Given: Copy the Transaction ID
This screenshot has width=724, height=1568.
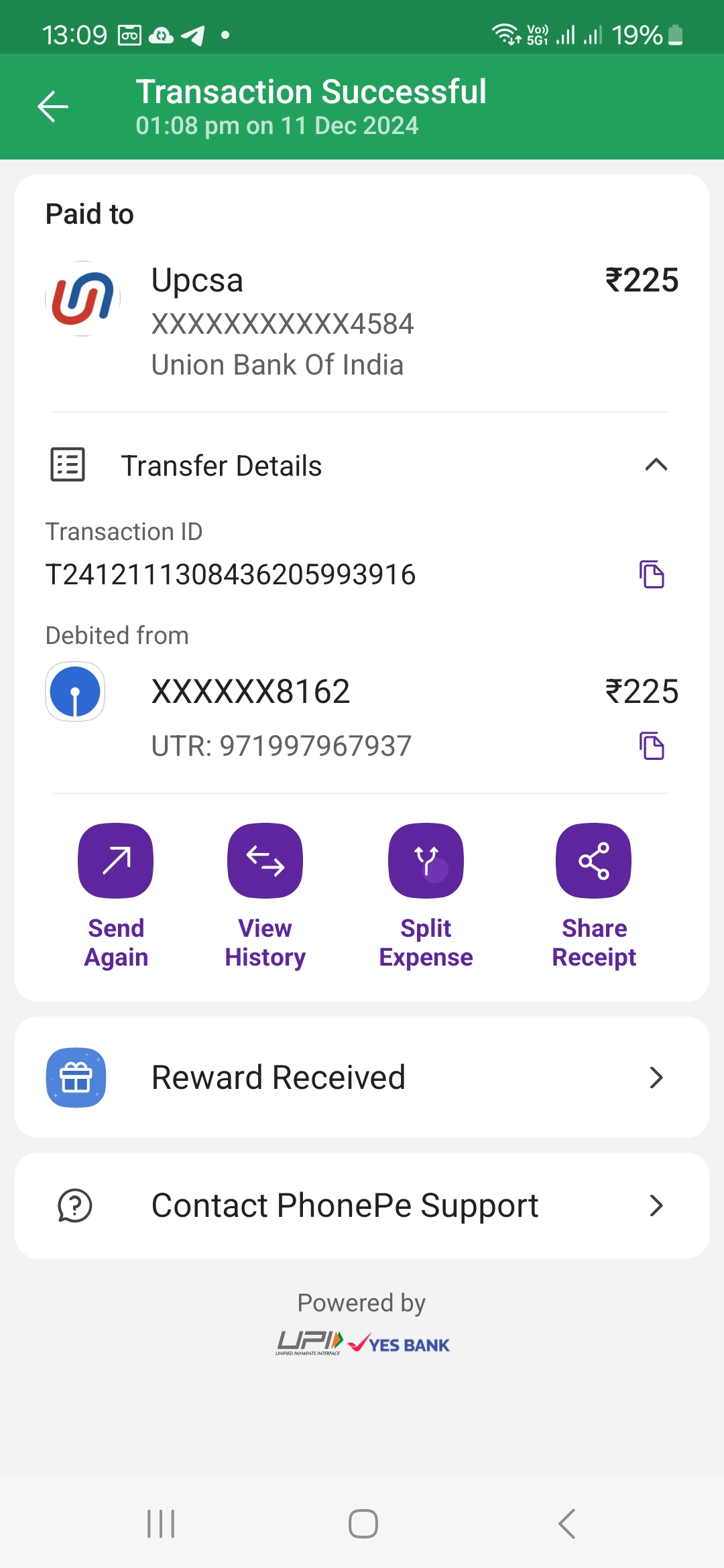Looking at the screenshot, I should click(652, 574).
